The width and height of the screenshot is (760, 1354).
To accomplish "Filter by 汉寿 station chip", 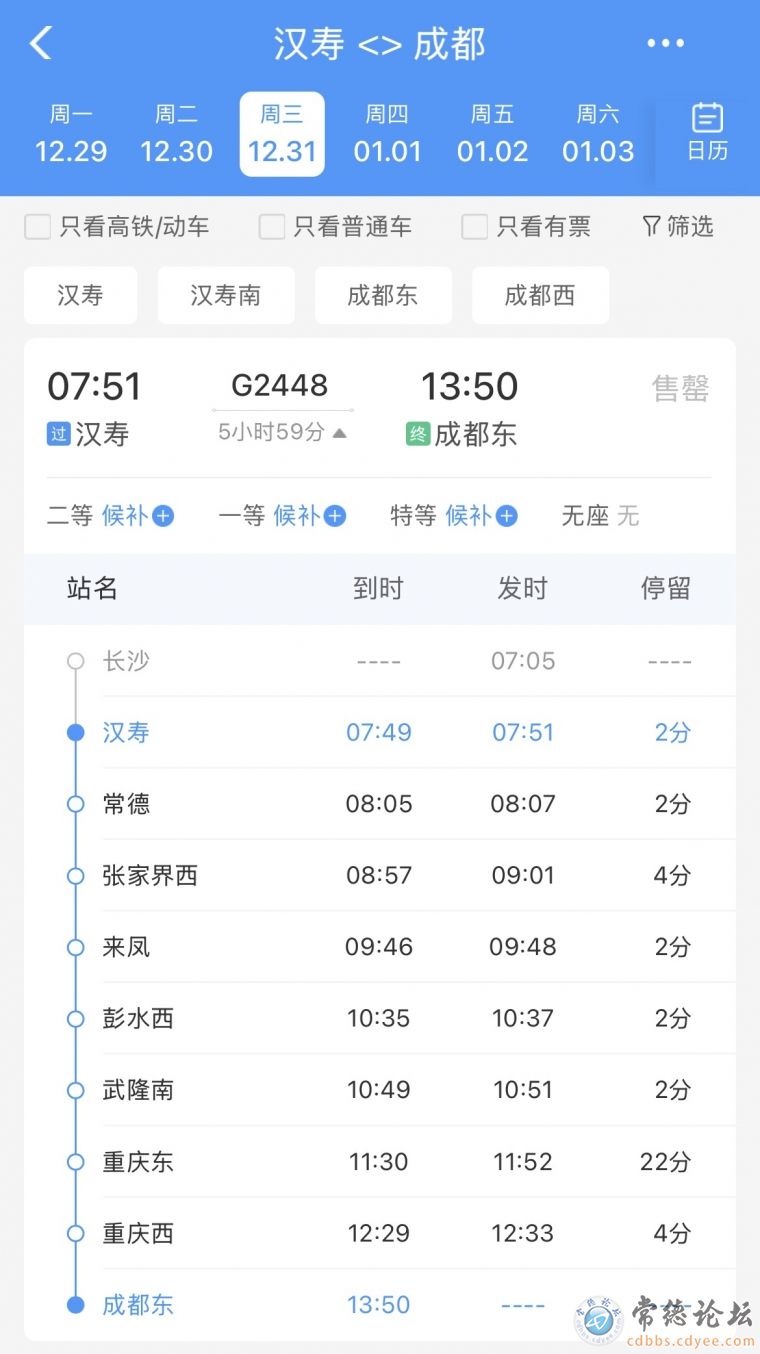I will pyautogui.click(x=80, y=295).
